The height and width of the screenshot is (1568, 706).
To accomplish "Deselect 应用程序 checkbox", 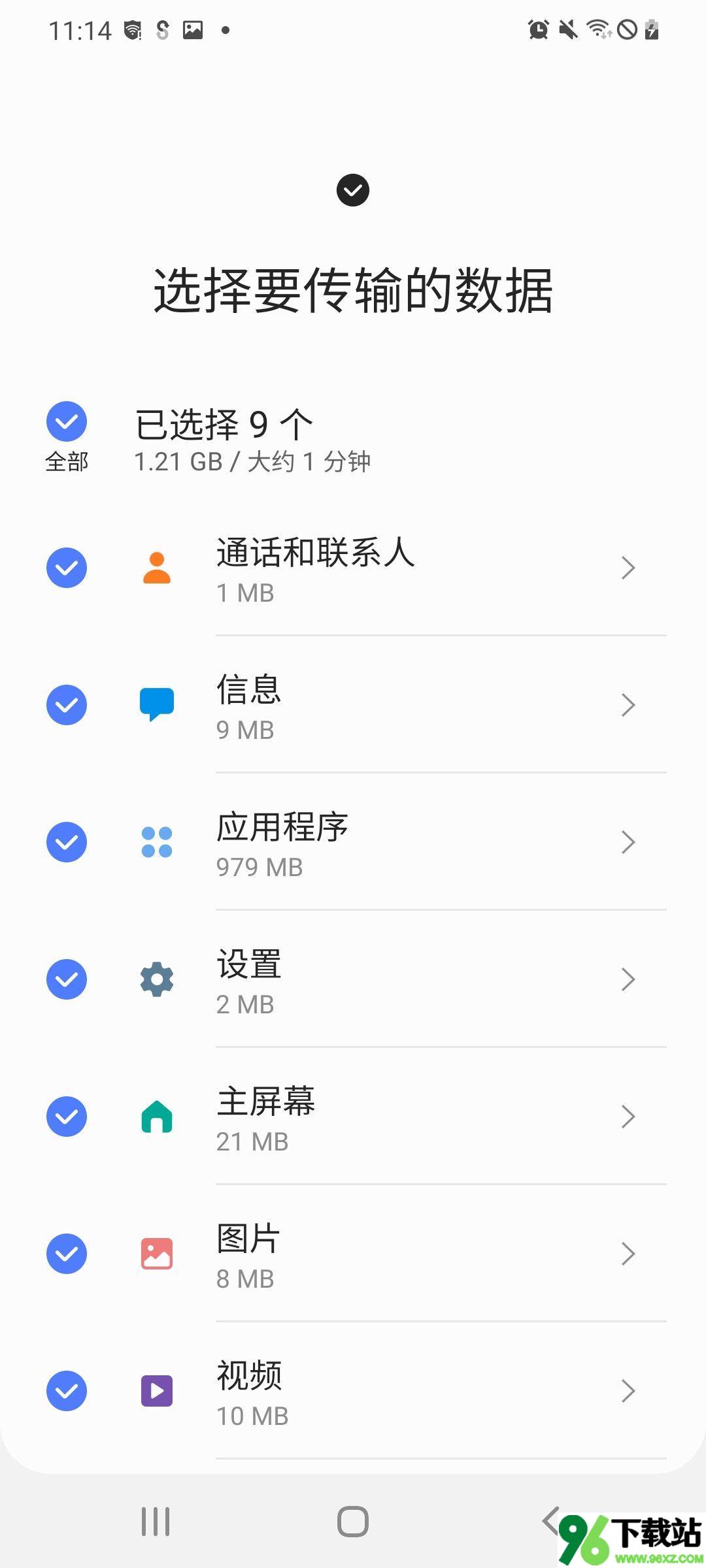I will tap(67, 842).
